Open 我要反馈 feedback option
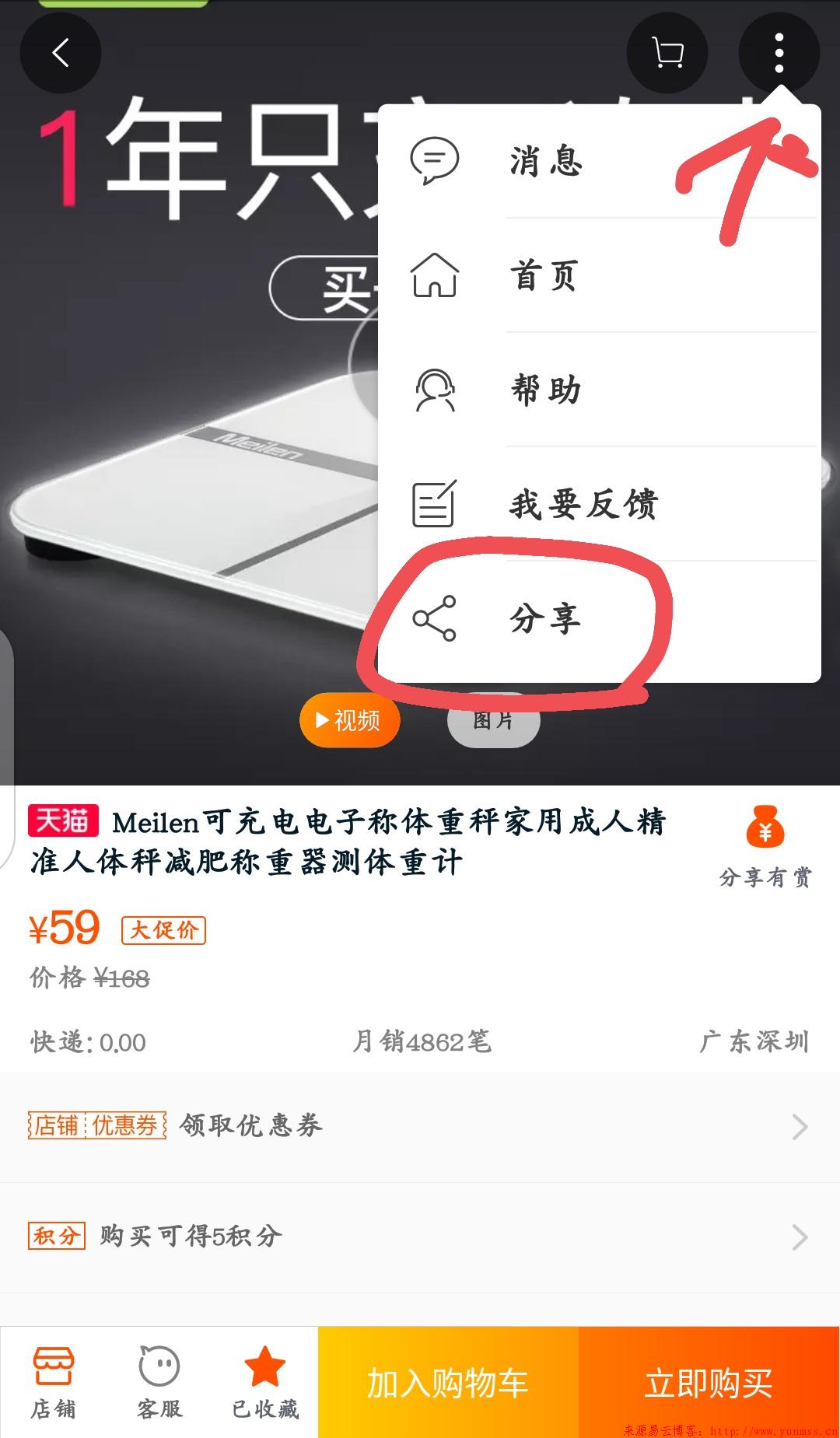Viewport: 840px width, 1438px height. 599,504
